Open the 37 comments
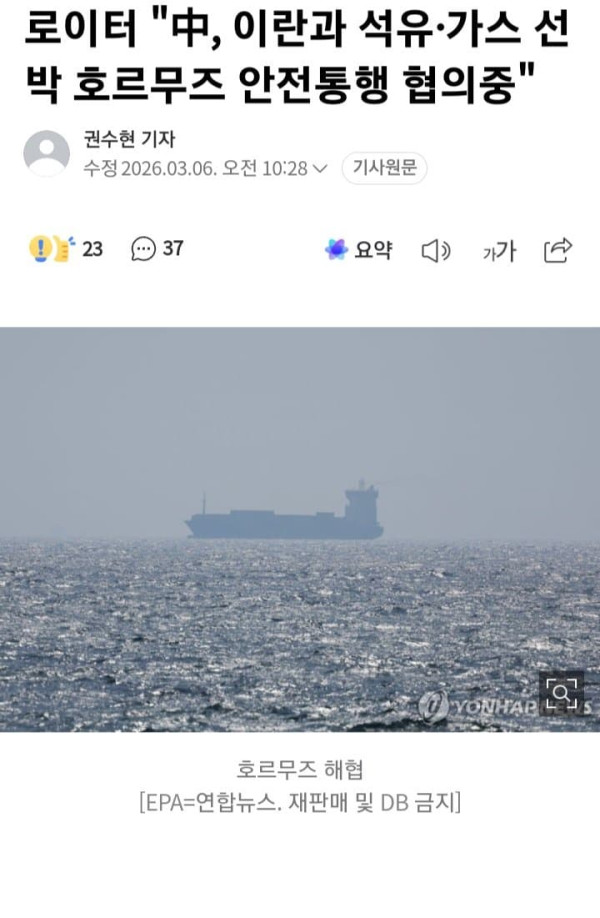This screenshot has width=600, height=918. [x=158, y=249]
